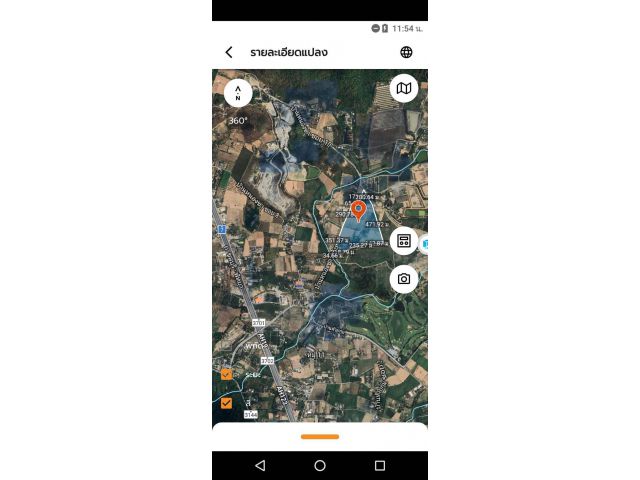Go back using the header arrow
This screenshot has width=640, height=480.
[x=229, y=52]
